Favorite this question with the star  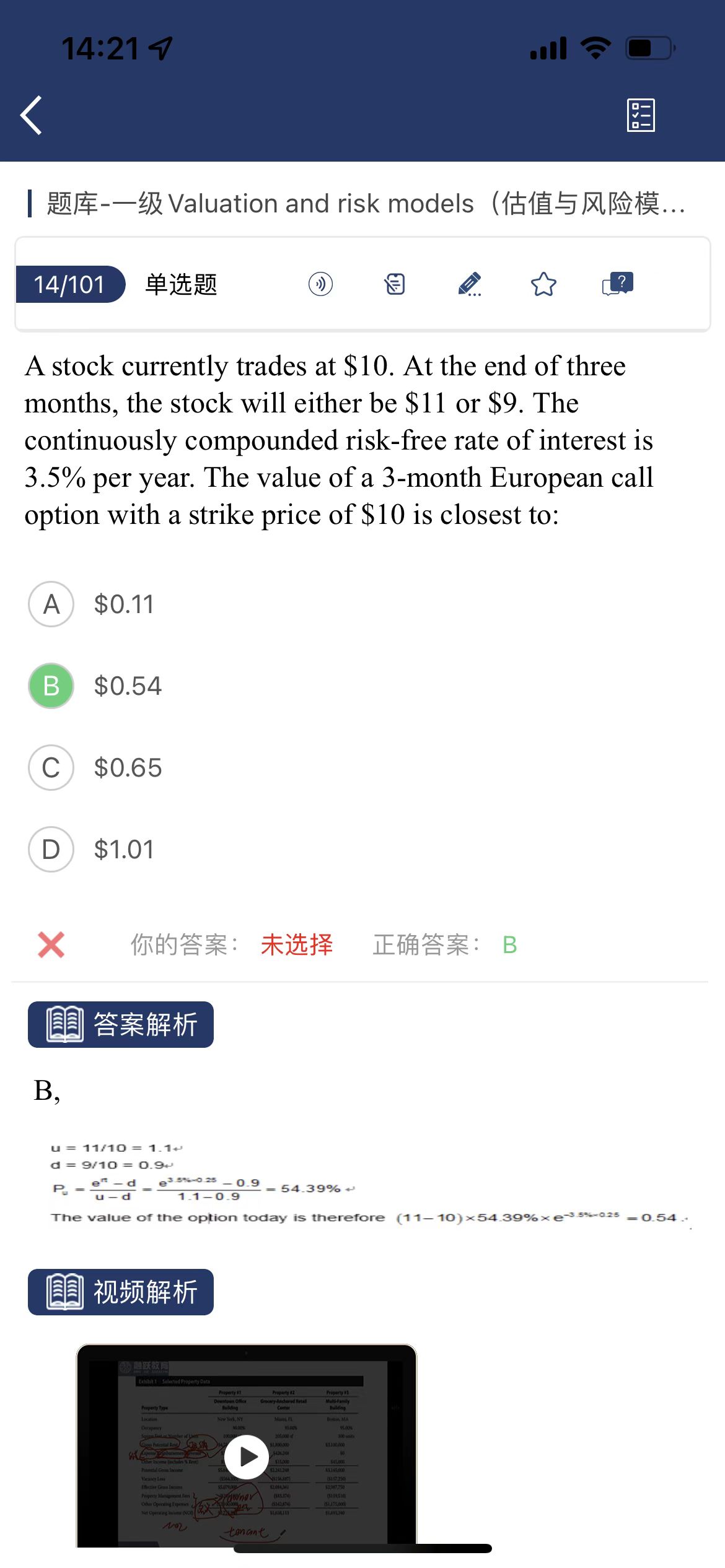coord(543,284)
